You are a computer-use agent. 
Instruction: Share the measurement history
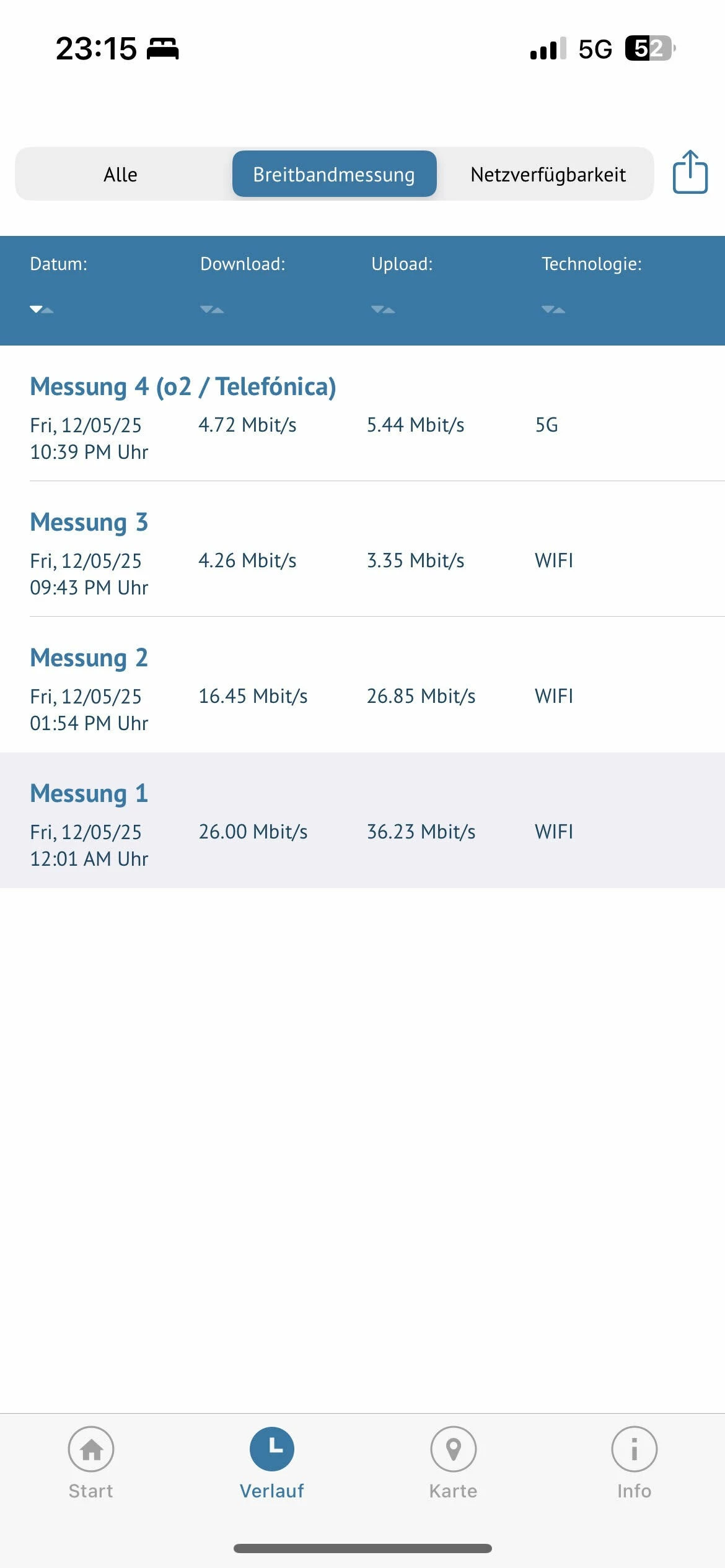690,173
